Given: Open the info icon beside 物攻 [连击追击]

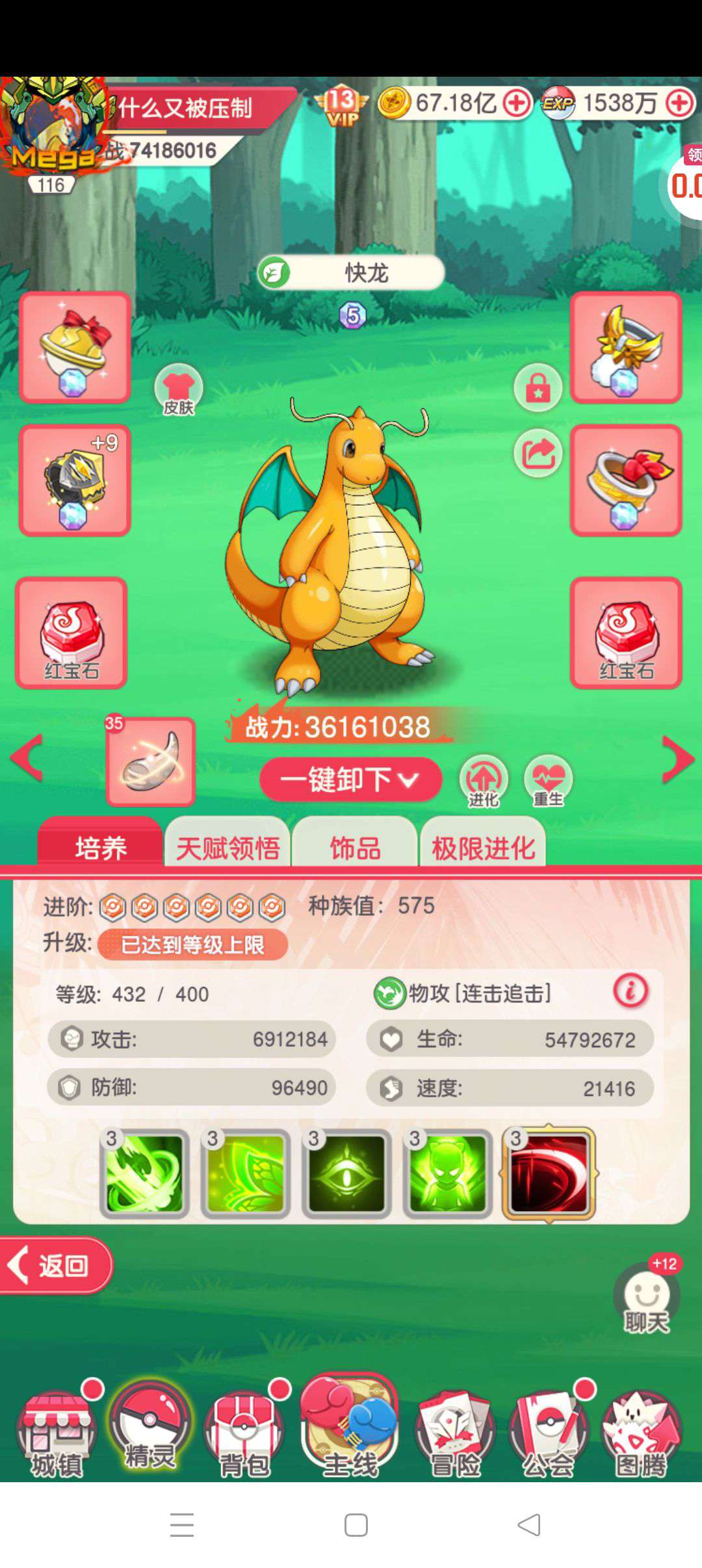Looking at the screenshot, I should tap(630, 991).
